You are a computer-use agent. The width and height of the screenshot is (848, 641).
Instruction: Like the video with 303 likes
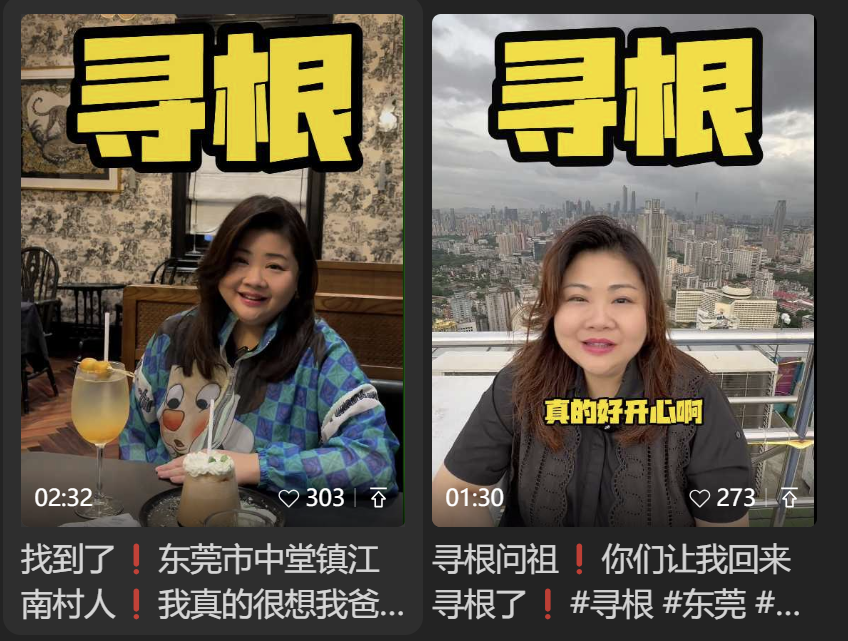pos(289,498)
